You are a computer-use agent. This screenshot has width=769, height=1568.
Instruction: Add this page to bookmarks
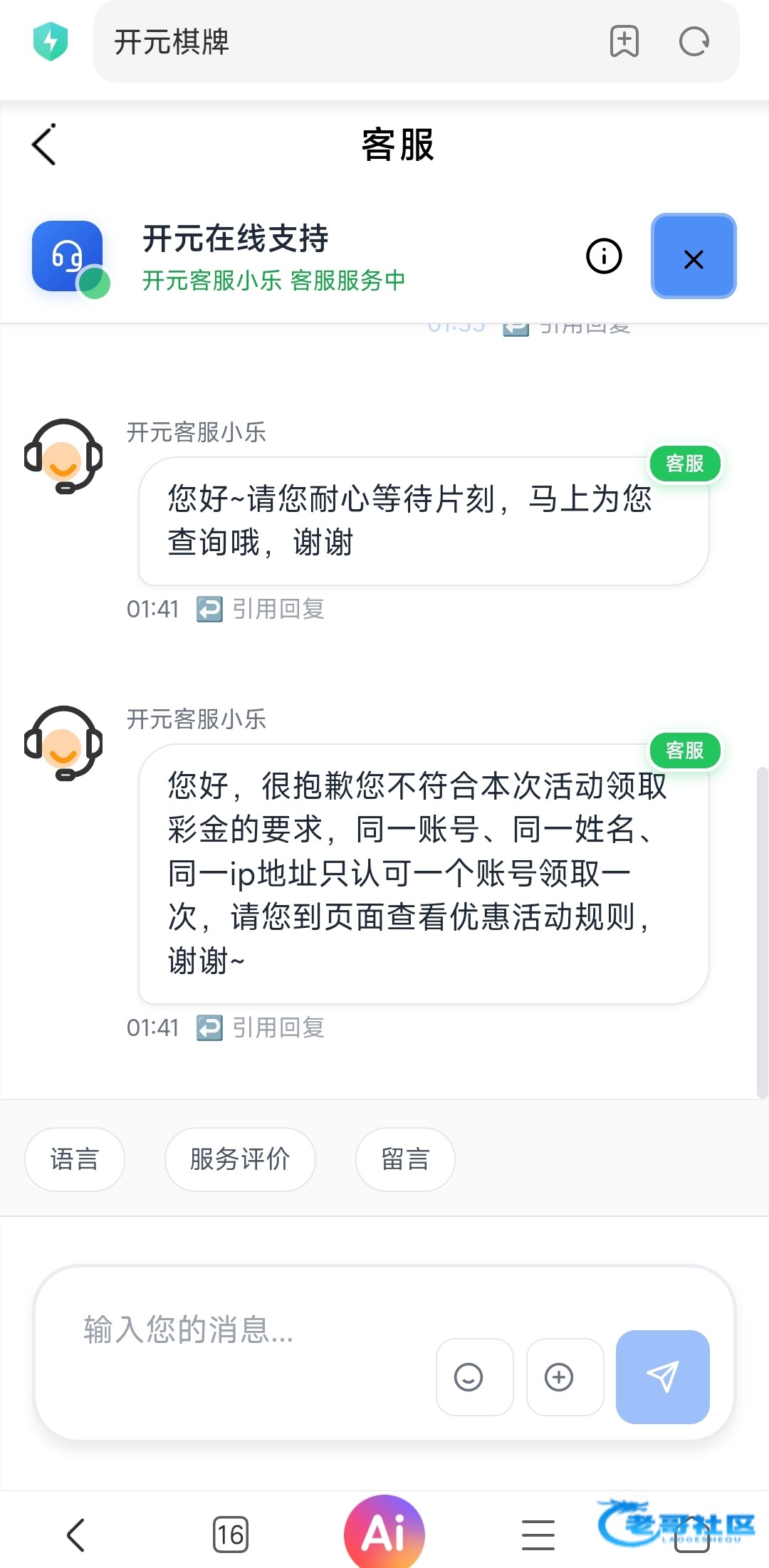(624, 42)
